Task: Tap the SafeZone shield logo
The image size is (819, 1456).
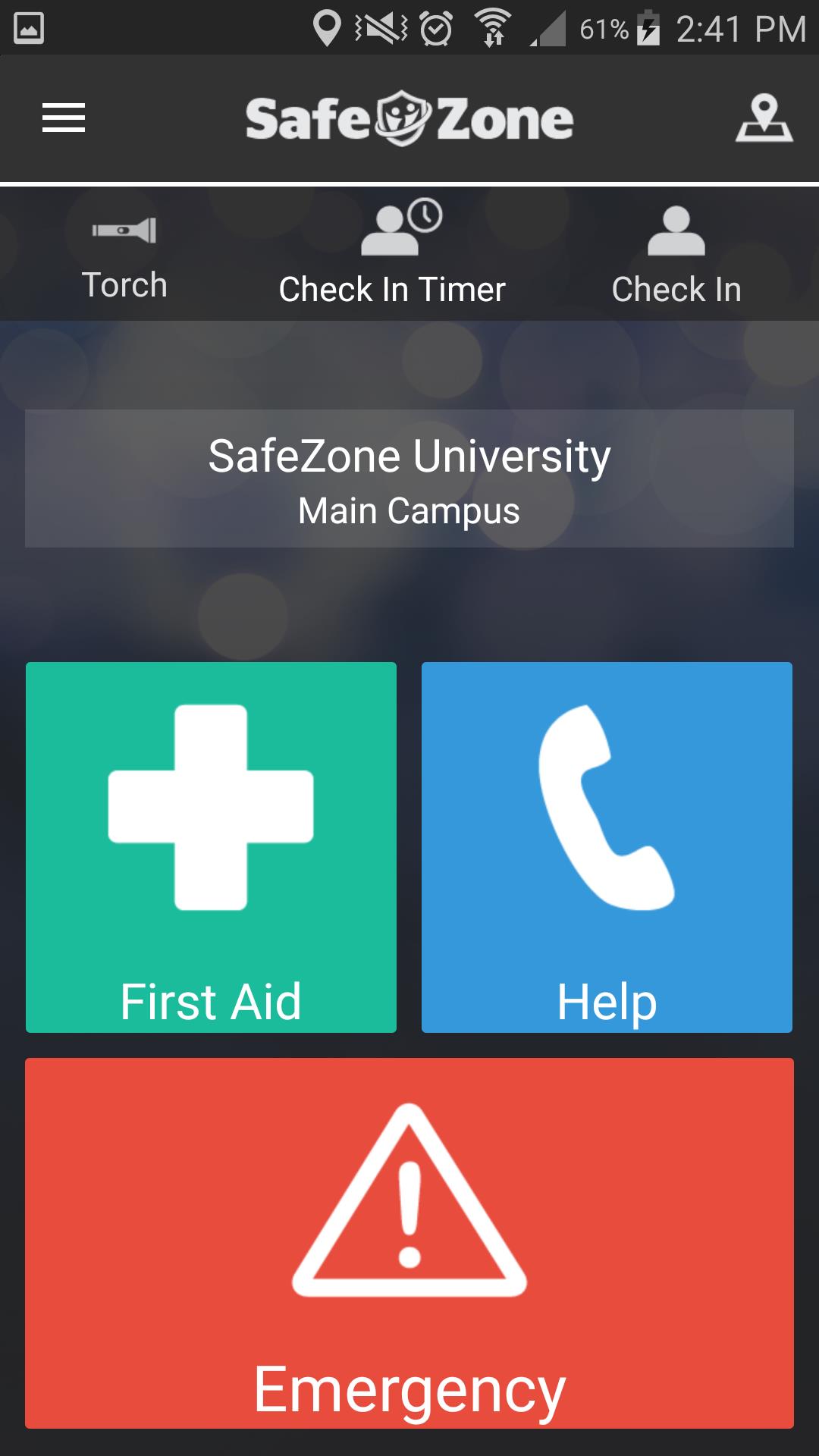Action: pos(403,118)
